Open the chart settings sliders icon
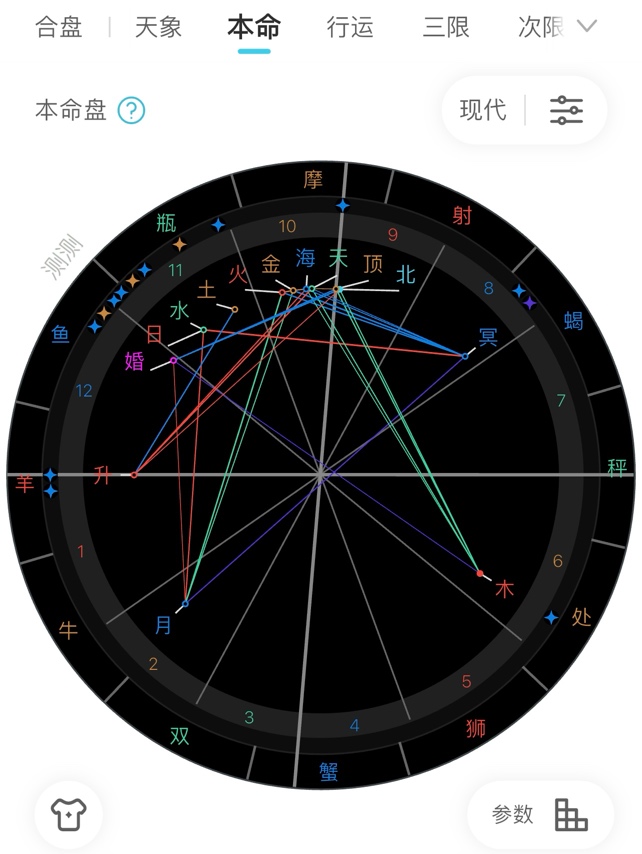Image resolution: width=642 pixels, height=854 pixels. pyautogui.click(x=566, y=110)
